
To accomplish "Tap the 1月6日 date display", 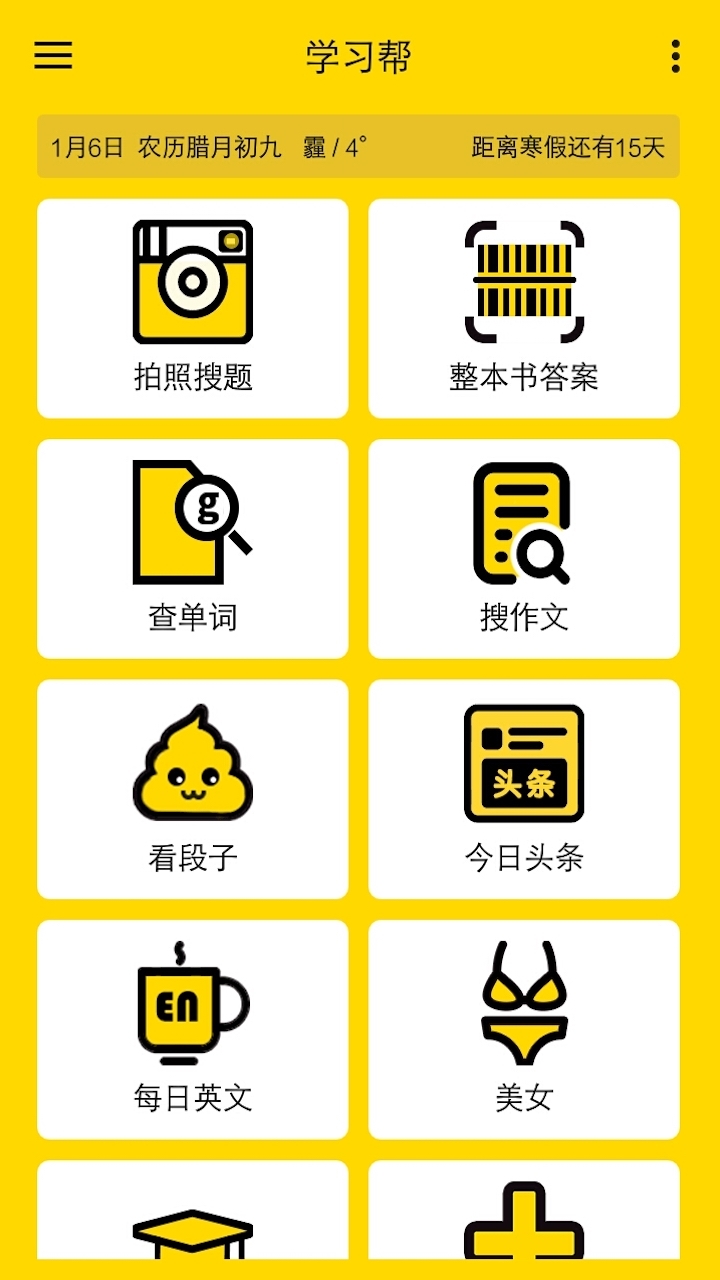I will point(85,146).
